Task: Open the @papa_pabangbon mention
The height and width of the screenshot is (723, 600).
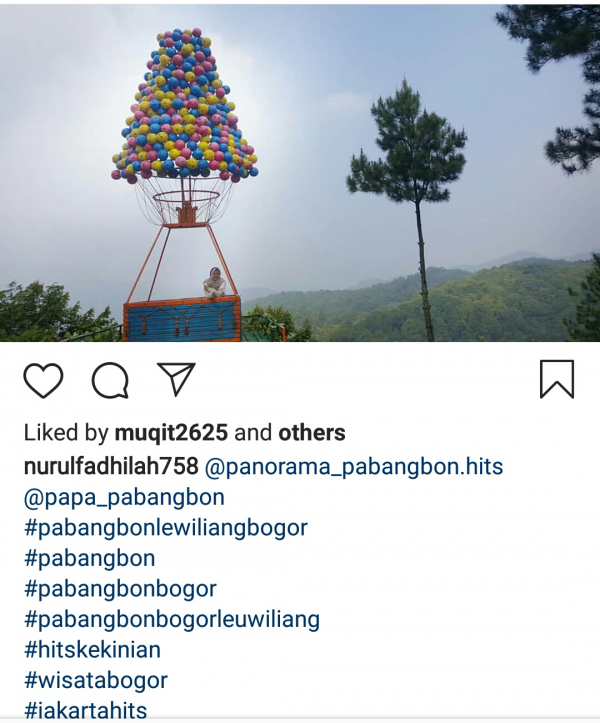Action: (124, 497)
